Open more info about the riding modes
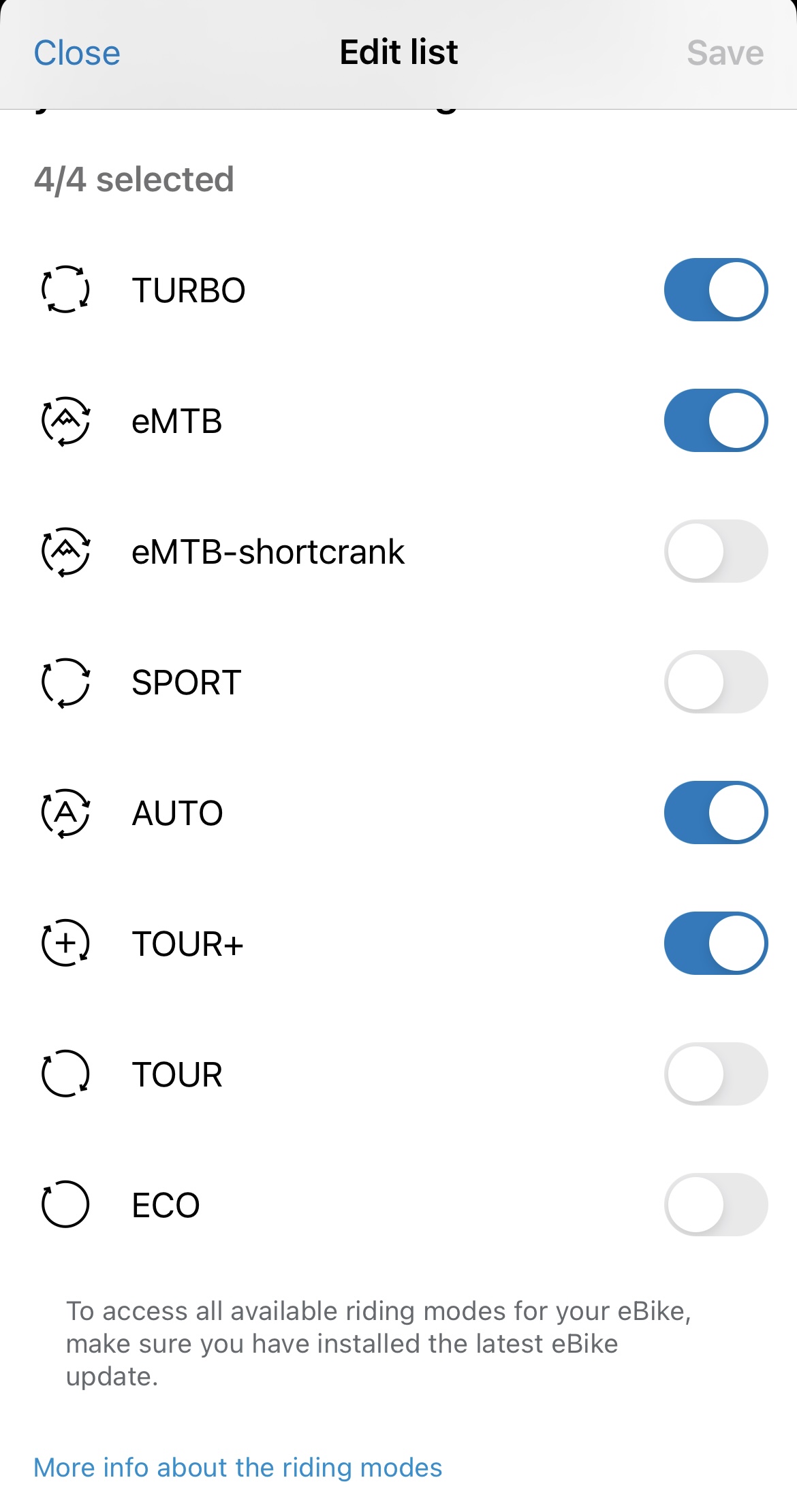The image size is (797, 1512). 237,1467
